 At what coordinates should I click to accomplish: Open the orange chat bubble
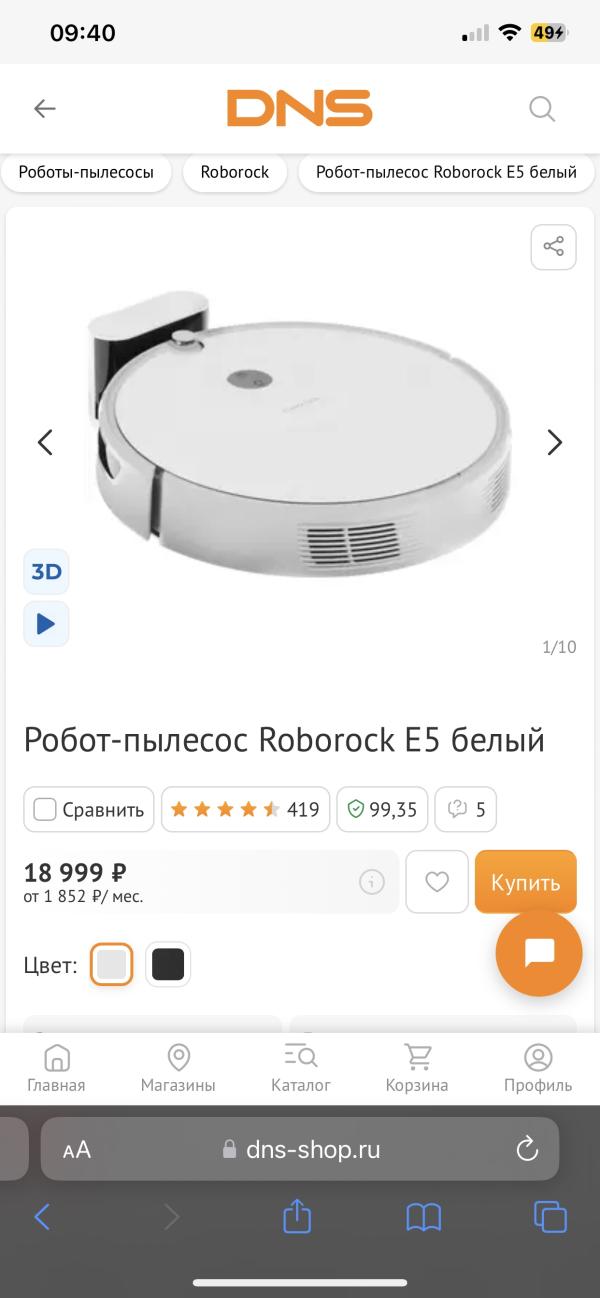539,953
